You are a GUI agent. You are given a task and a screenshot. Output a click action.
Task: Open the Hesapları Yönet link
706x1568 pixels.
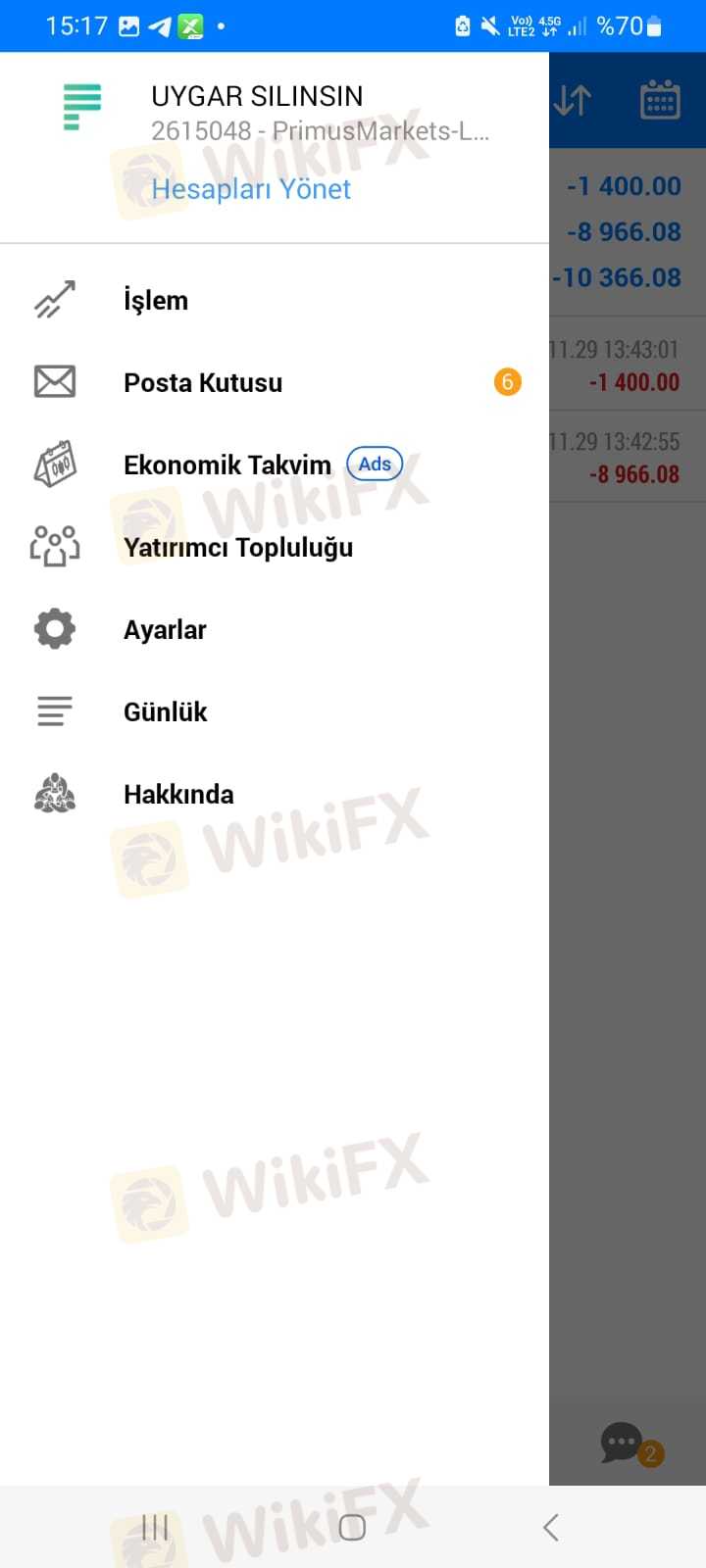(x=251, y=189)
